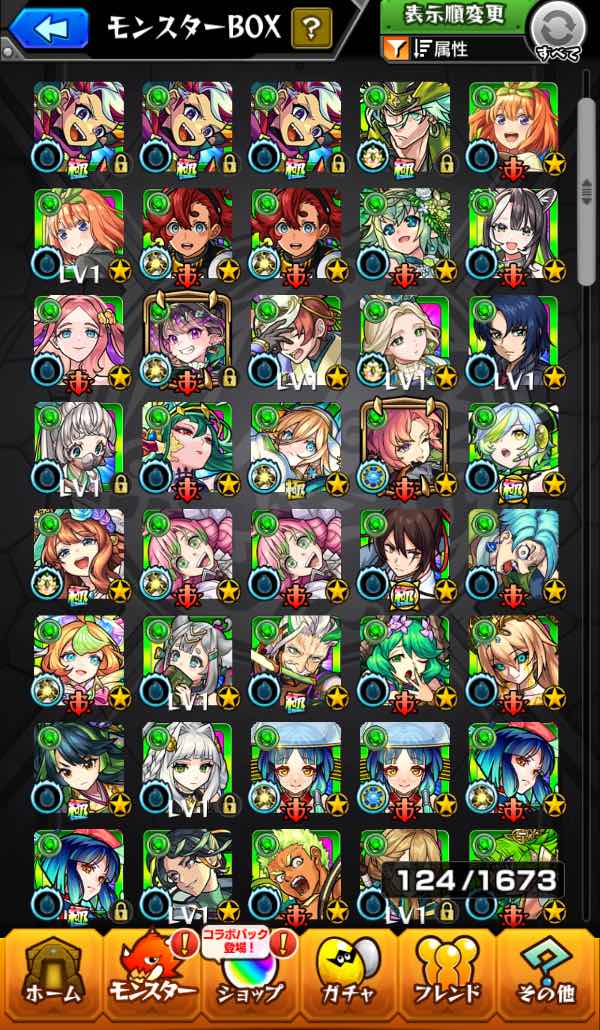This screenshot has width=600, height=1030.
Task: Select the green-haired yawning girl monster
Action: pos(405,661)
